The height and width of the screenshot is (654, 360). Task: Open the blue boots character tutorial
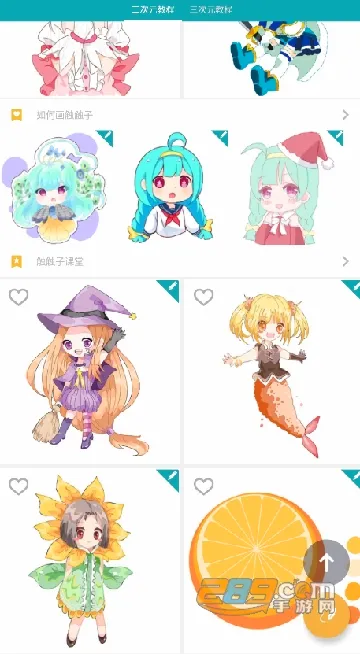(x=272, y=59)
